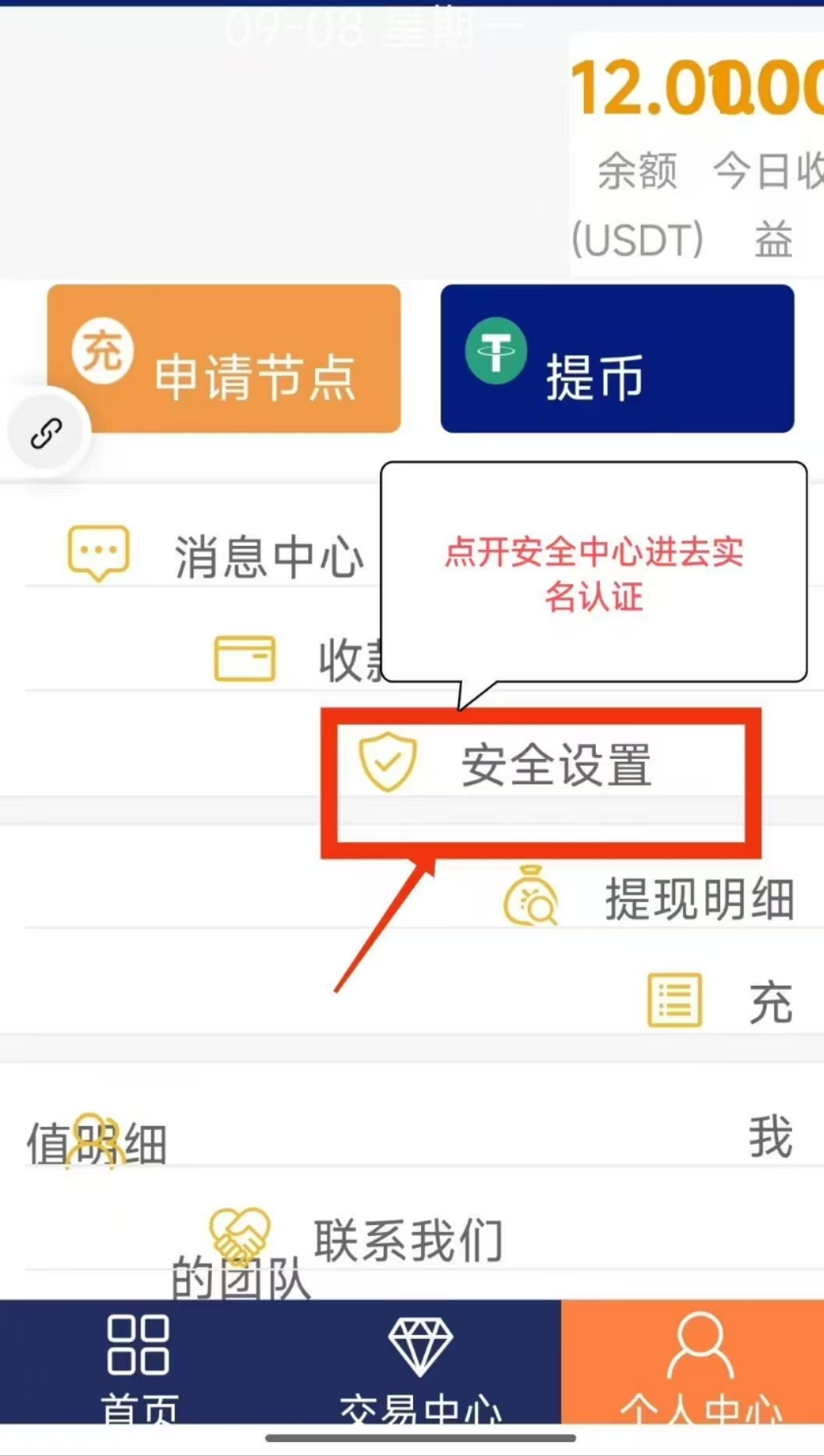Image resolution: width=824 pixels, height=1456 pixels.
Task: Open 提币 to withdraw coins
Action: [617, 359]
